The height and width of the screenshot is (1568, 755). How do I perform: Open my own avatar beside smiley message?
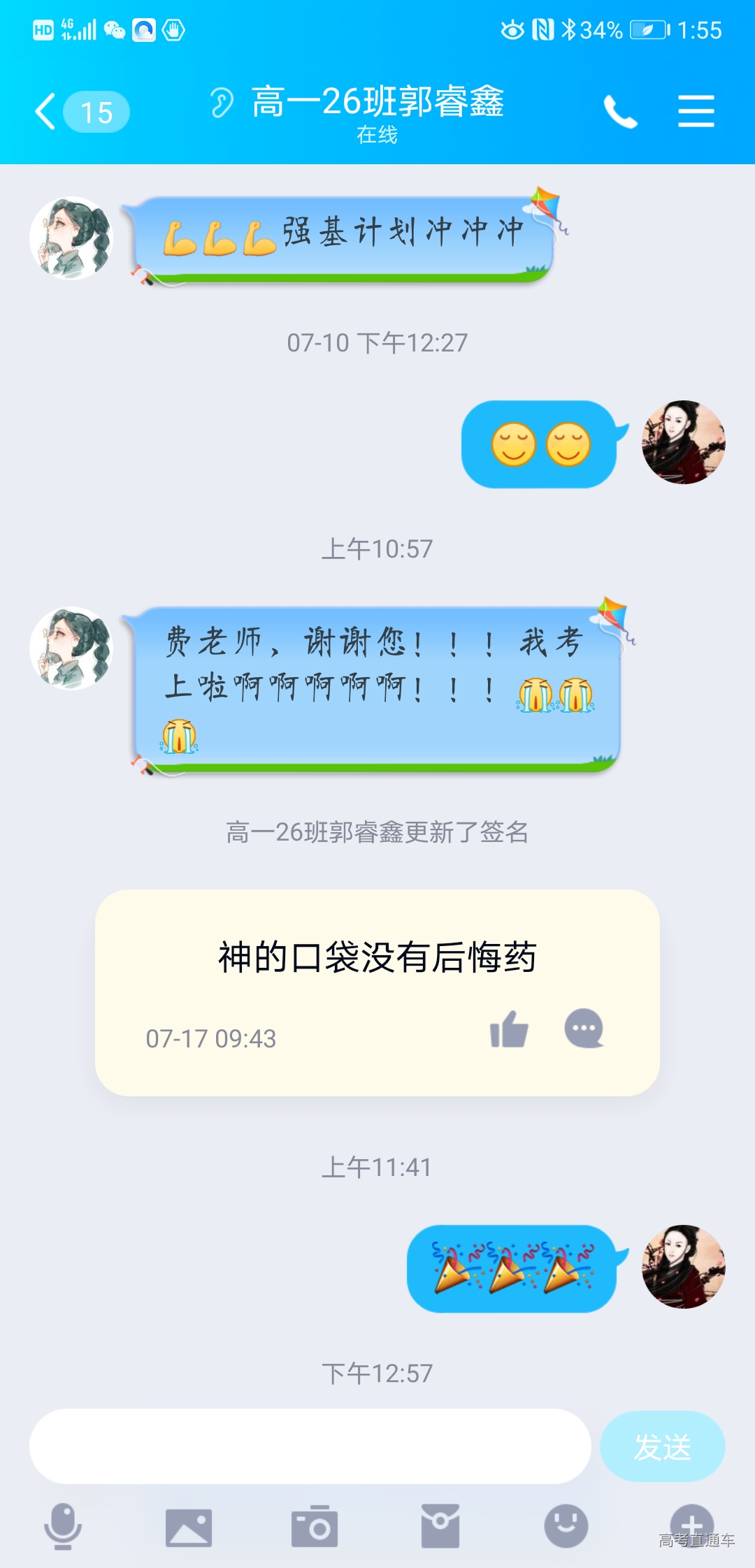(684, 442)
